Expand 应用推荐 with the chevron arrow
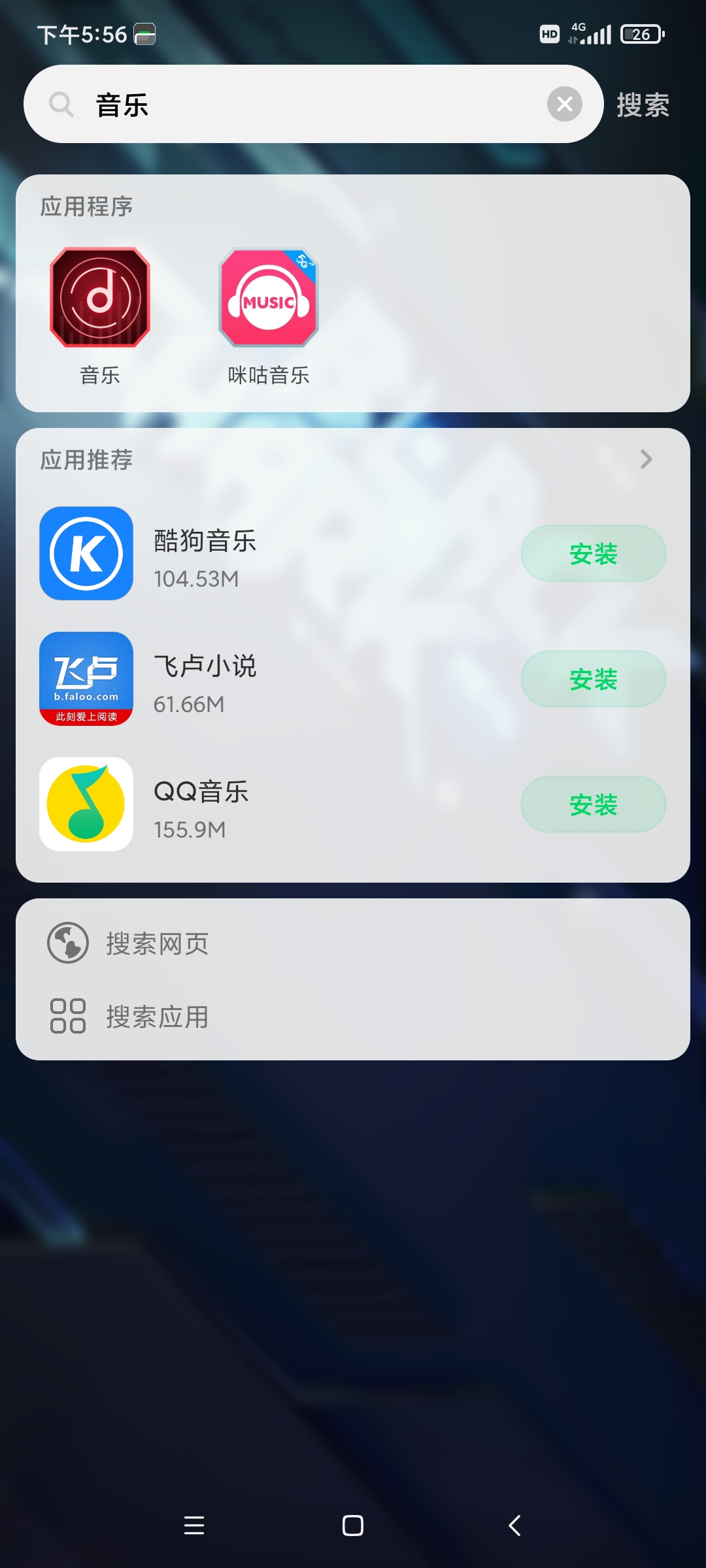The height and width of the screenshot is (1568, 706). coord(646,459)
